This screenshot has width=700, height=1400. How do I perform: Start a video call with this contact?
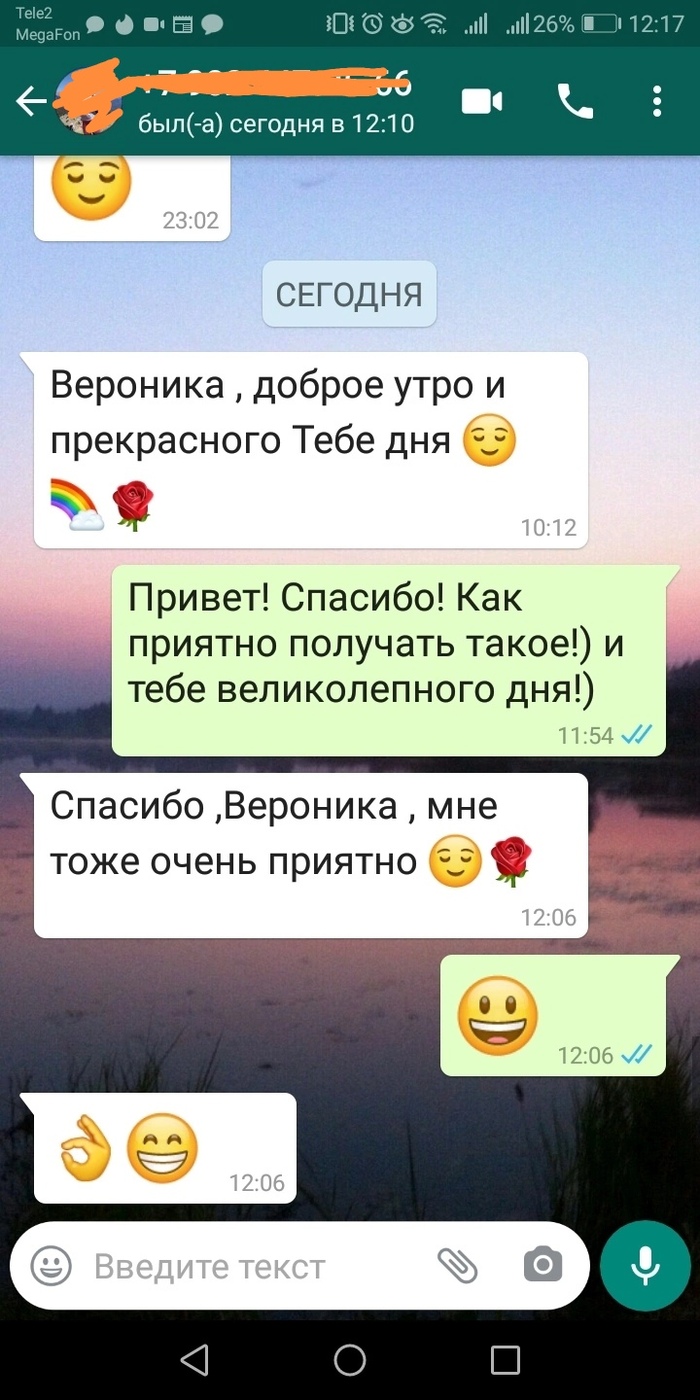coord(481,102)
